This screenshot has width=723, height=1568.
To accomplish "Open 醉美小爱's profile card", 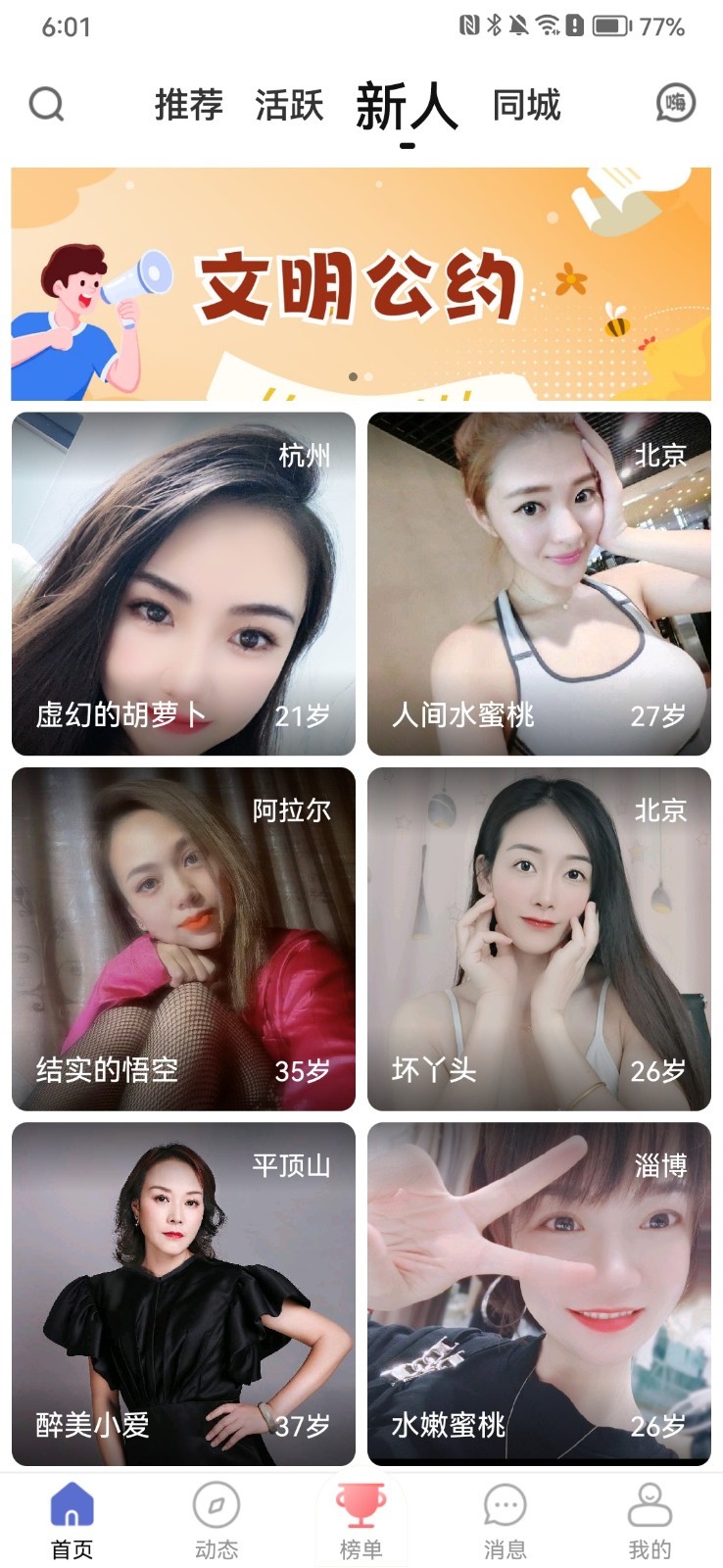I will coord(182,1284).
